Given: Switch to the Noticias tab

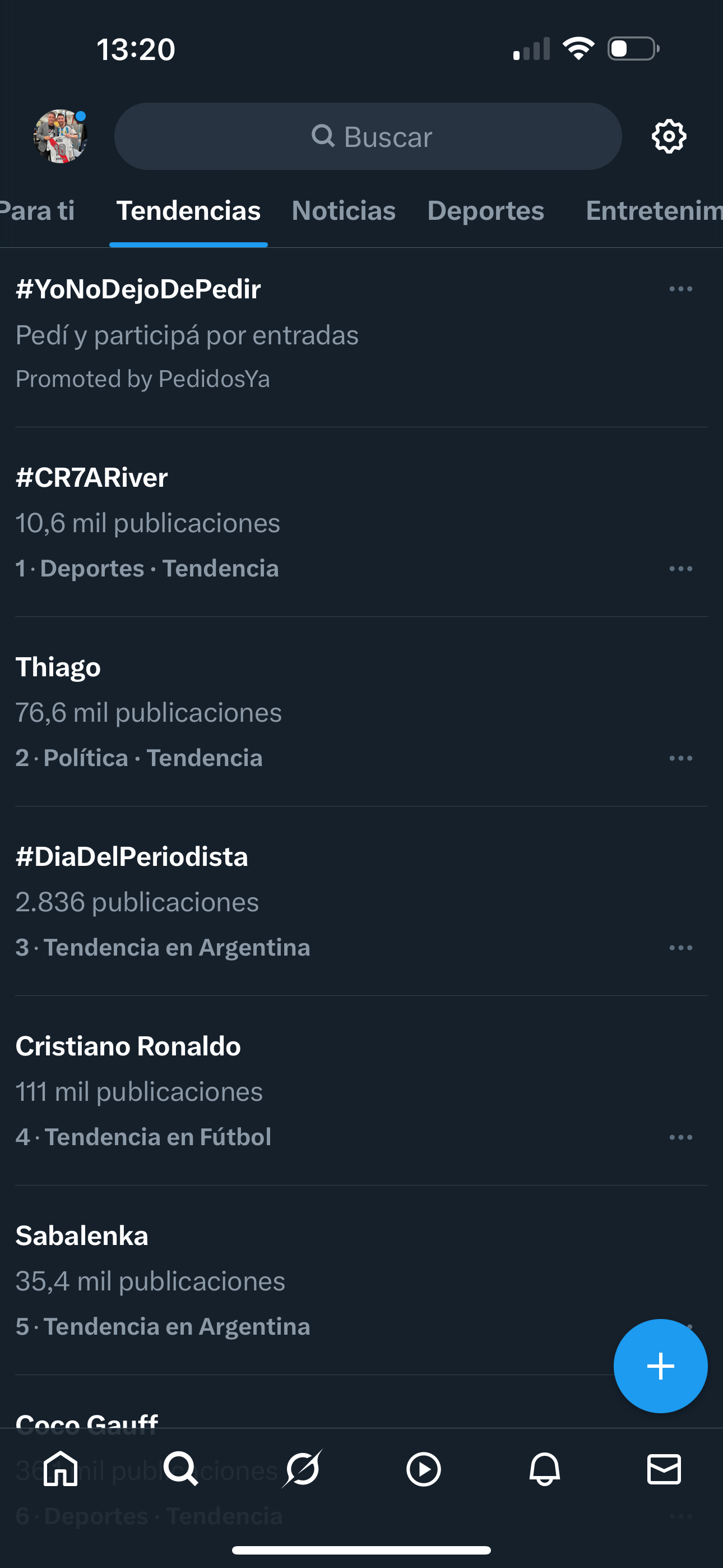Looking at the screenshot, I should 343,211.
